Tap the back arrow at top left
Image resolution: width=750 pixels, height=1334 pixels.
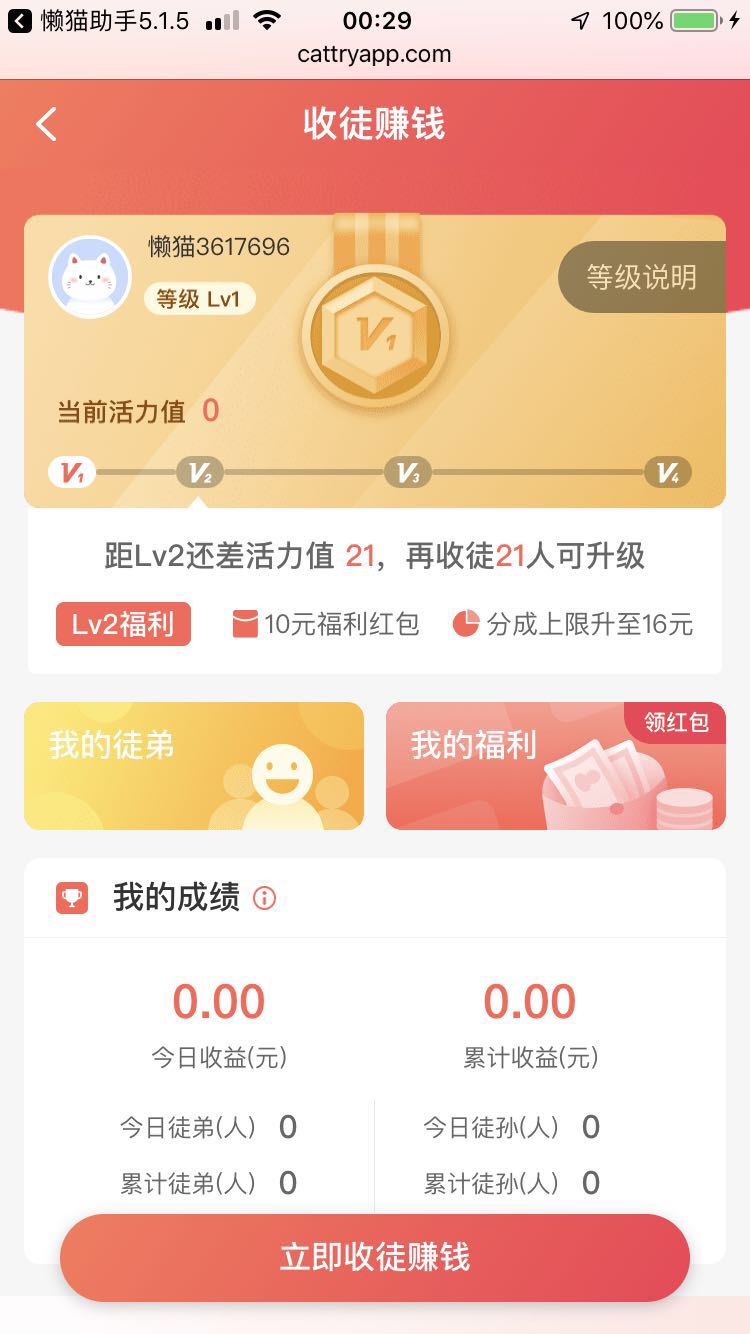coord(45,122)
